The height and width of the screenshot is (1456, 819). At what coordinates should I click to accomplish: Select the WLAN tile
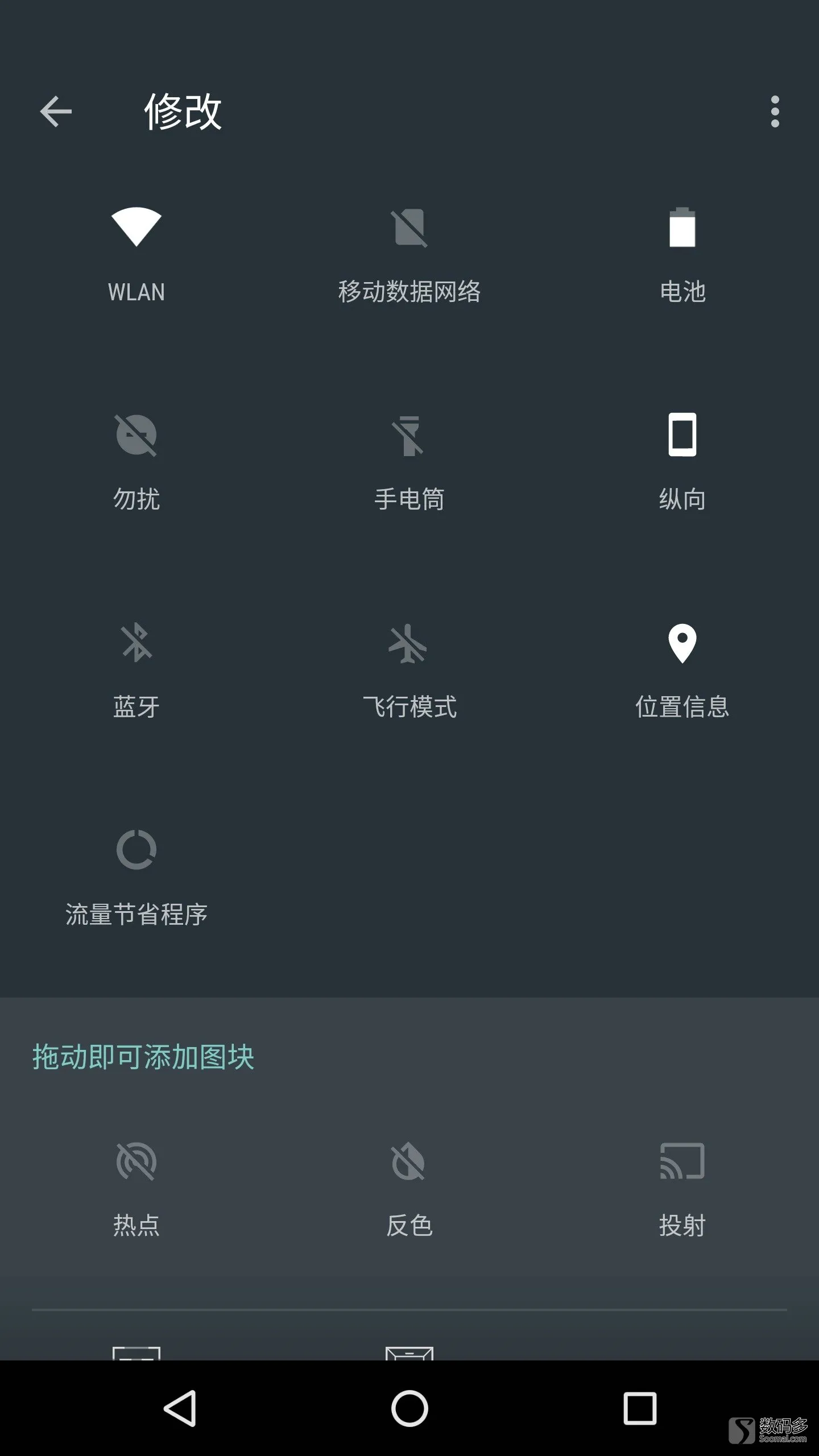click(x=136, y=255)
